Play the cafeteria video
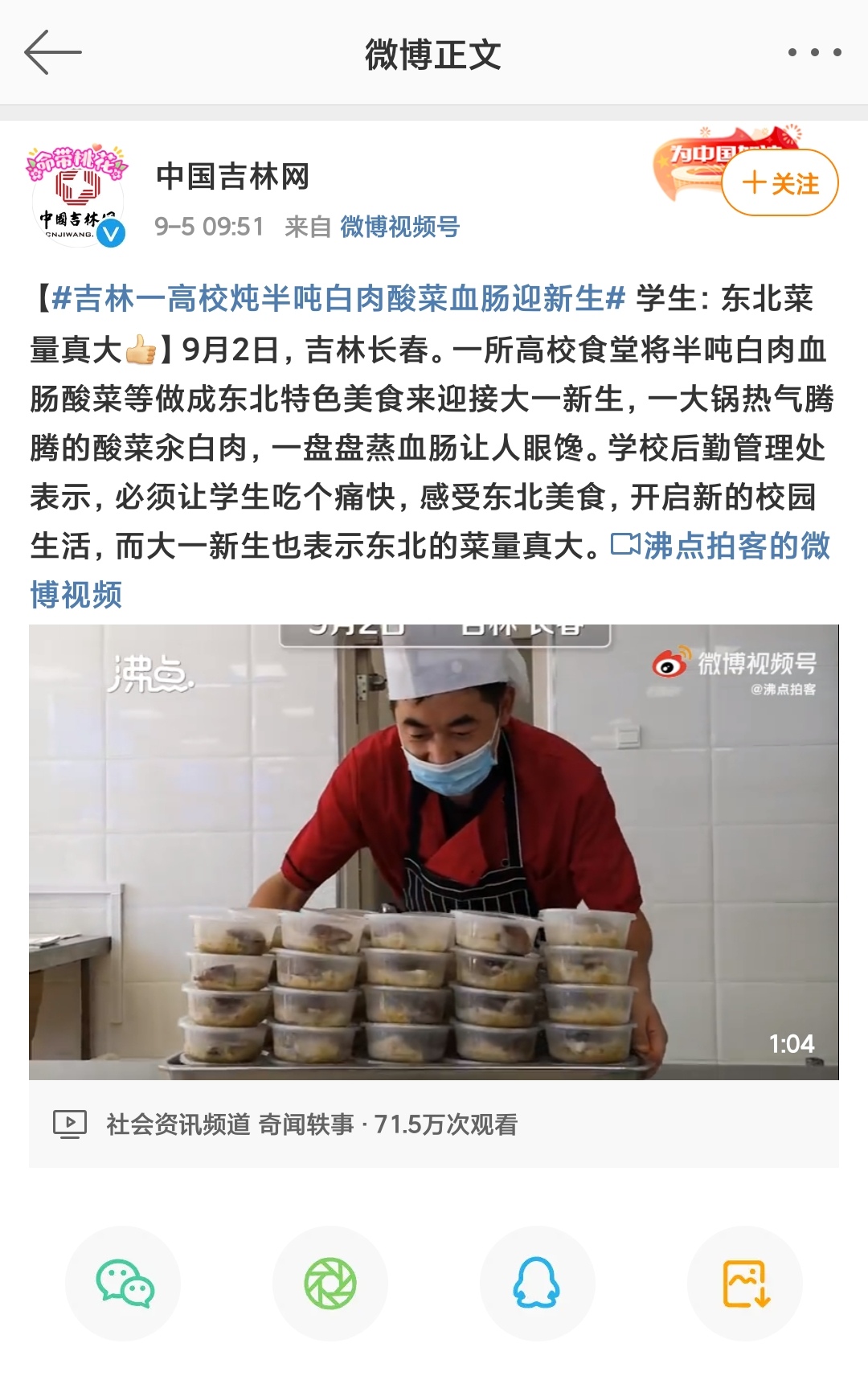868x1376 pixels. (x=433, y=852)
